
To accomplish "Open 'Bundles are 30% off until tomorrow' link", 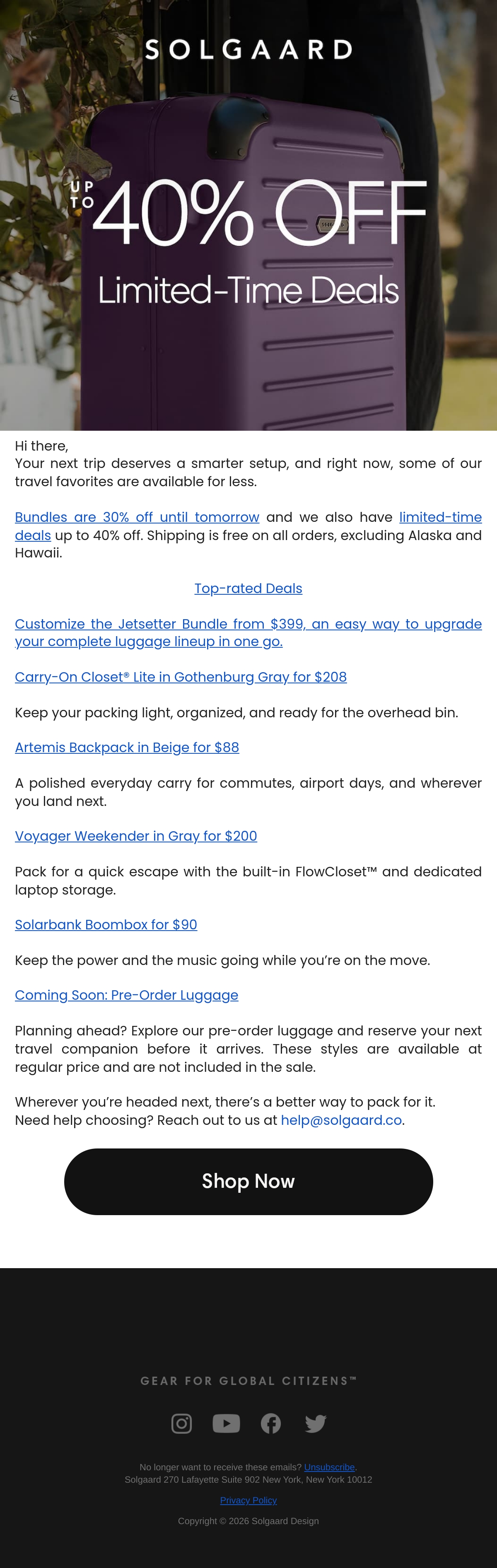I will tap(137, 517).
